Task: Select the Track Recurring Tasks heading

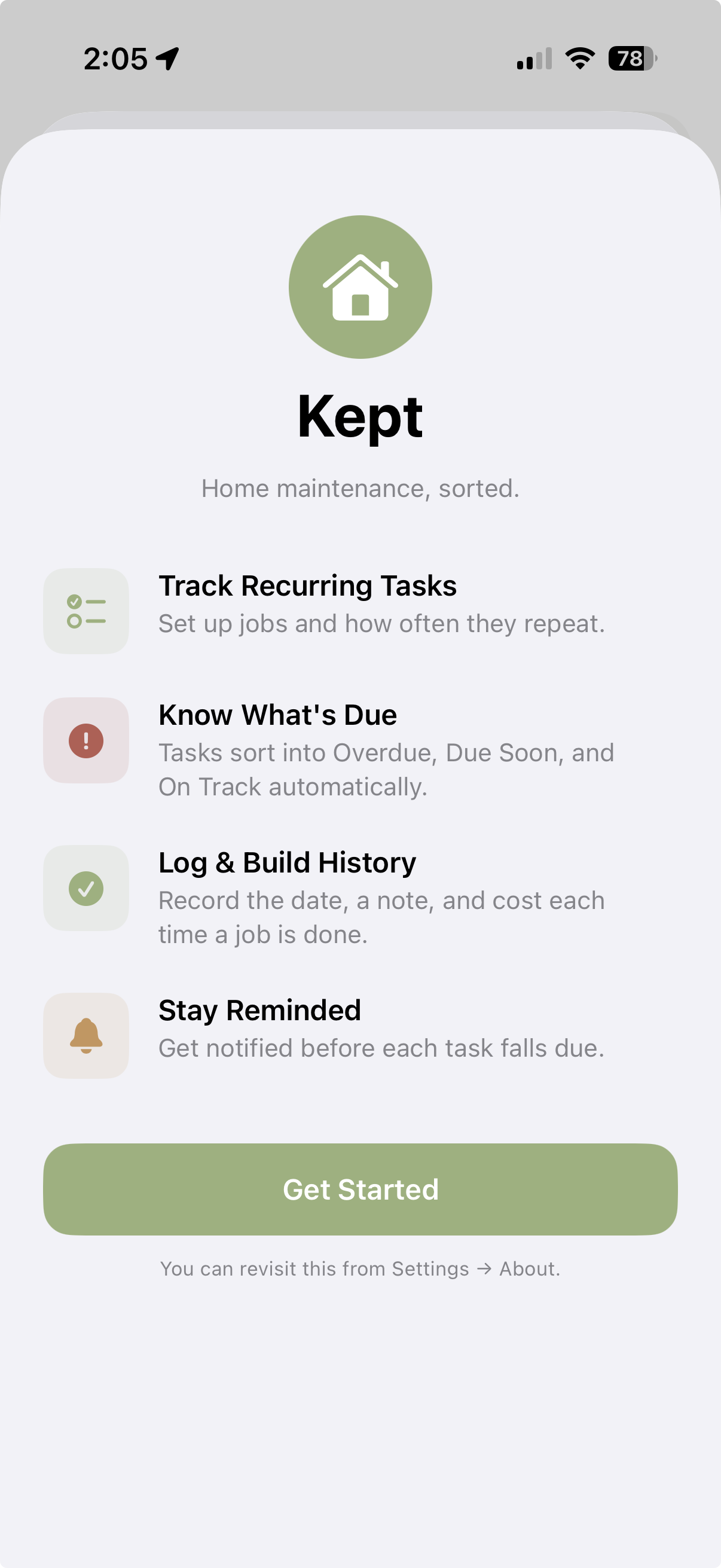Action: [307, 586]
